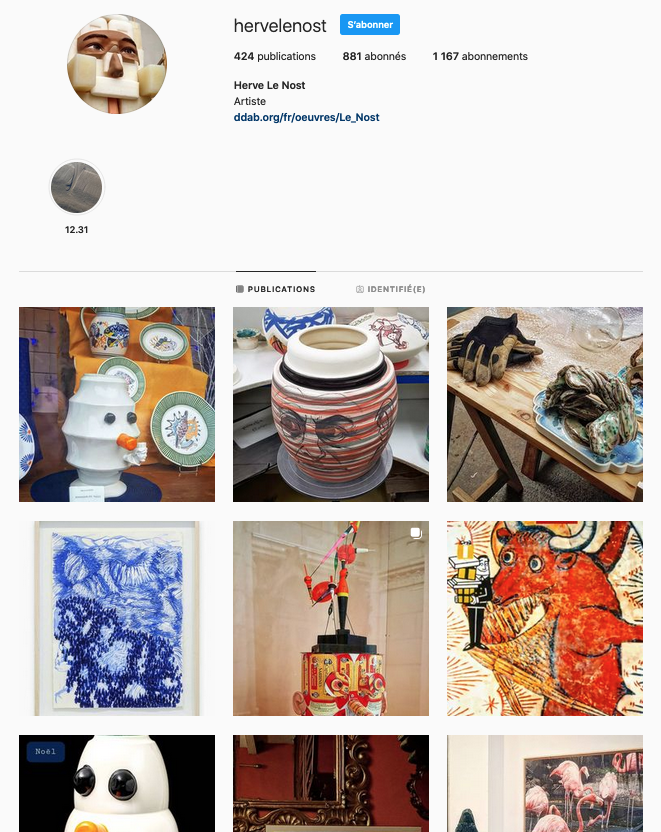Open the ddab.org website link

[x=306, y=117]
